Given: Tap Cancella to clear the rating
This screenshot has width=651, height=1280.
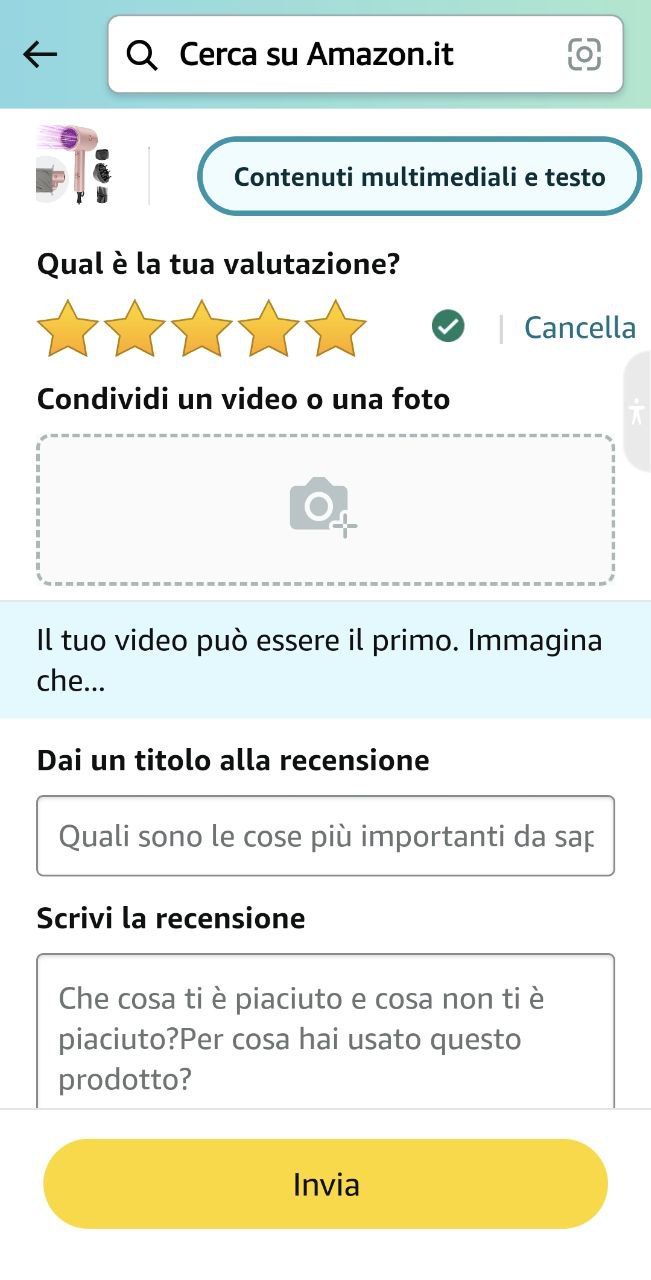Looking at the screenshot, I should 580,327.
